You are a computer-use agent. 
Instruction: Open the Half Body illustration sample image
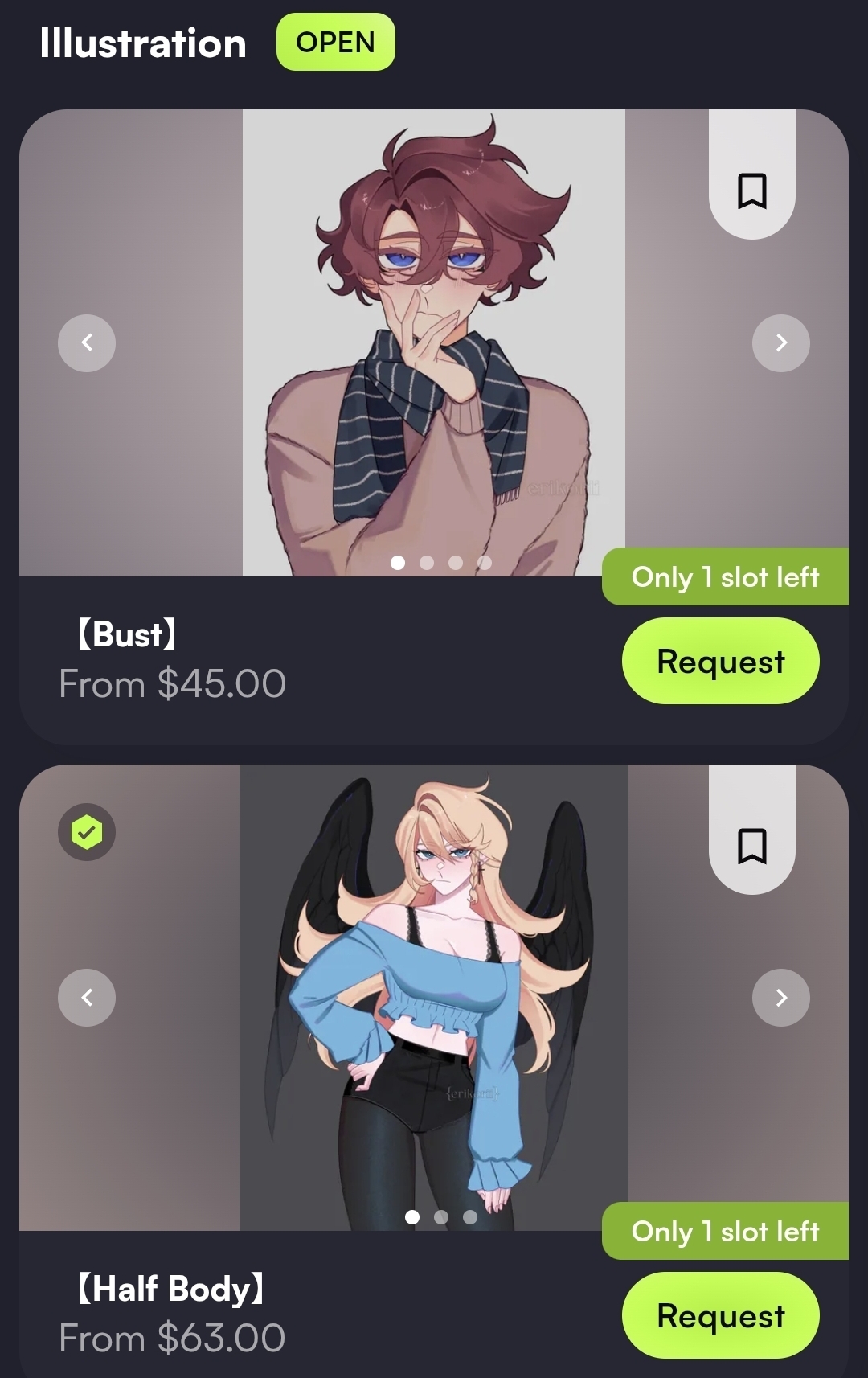[434, 998]
